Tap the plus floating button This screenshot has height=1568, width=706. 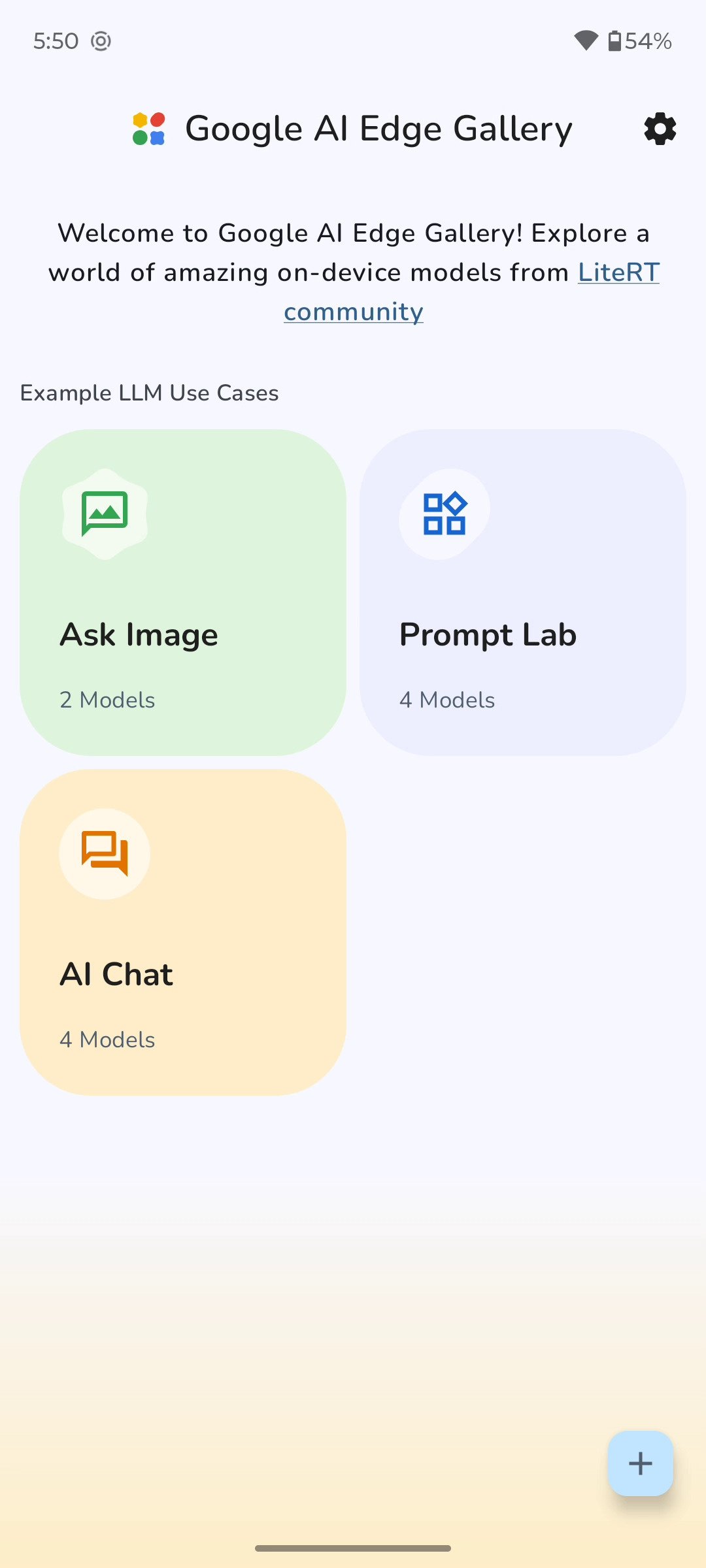click(640, 1463)
